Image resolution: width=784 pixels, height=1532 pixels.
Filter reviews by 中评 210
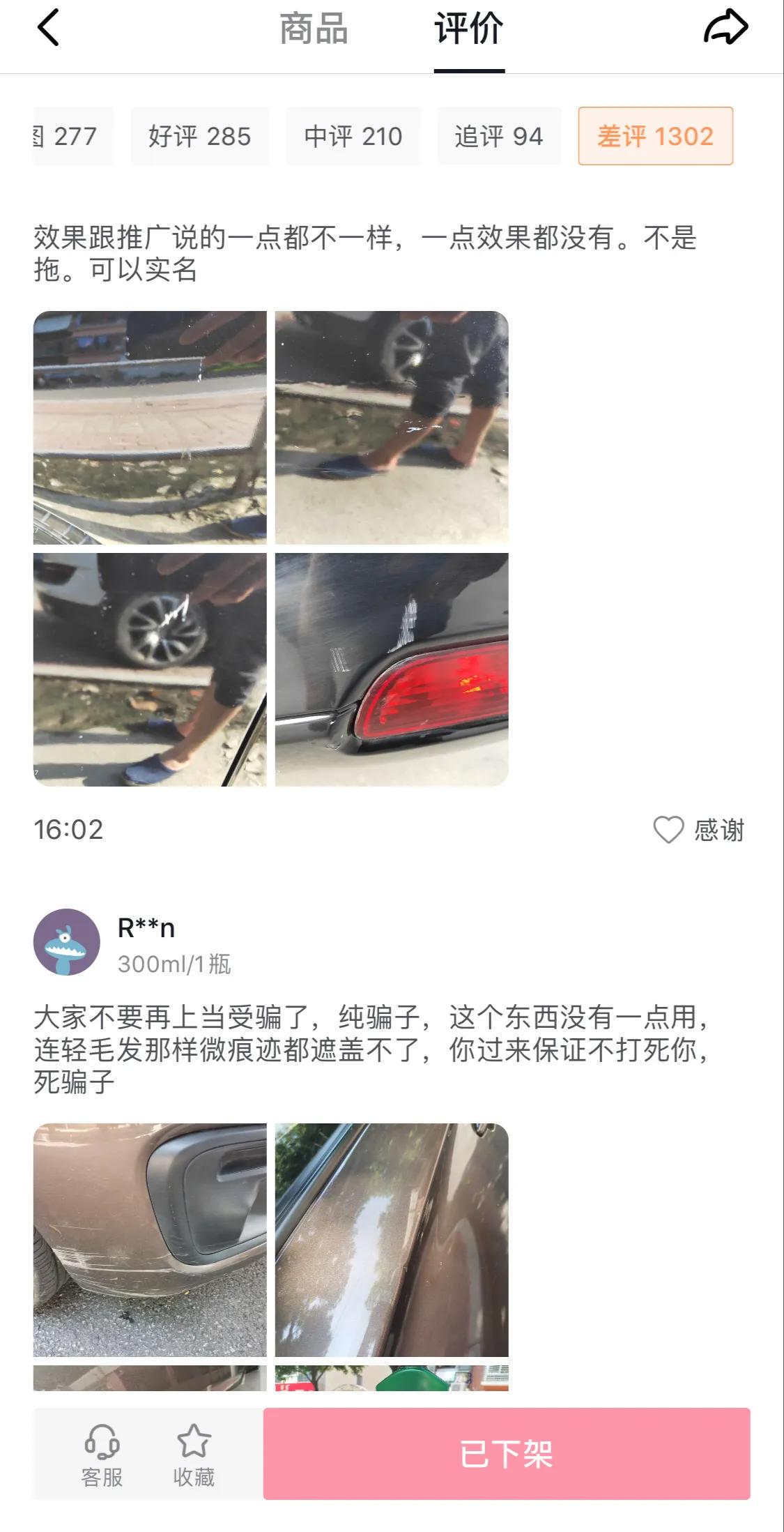coord(351,137)
